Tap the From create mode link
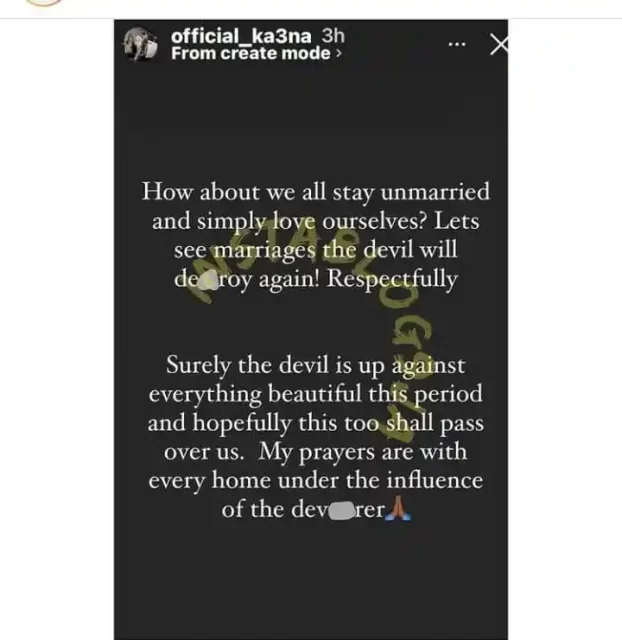 pyautogui.click(x=256, y=54)
